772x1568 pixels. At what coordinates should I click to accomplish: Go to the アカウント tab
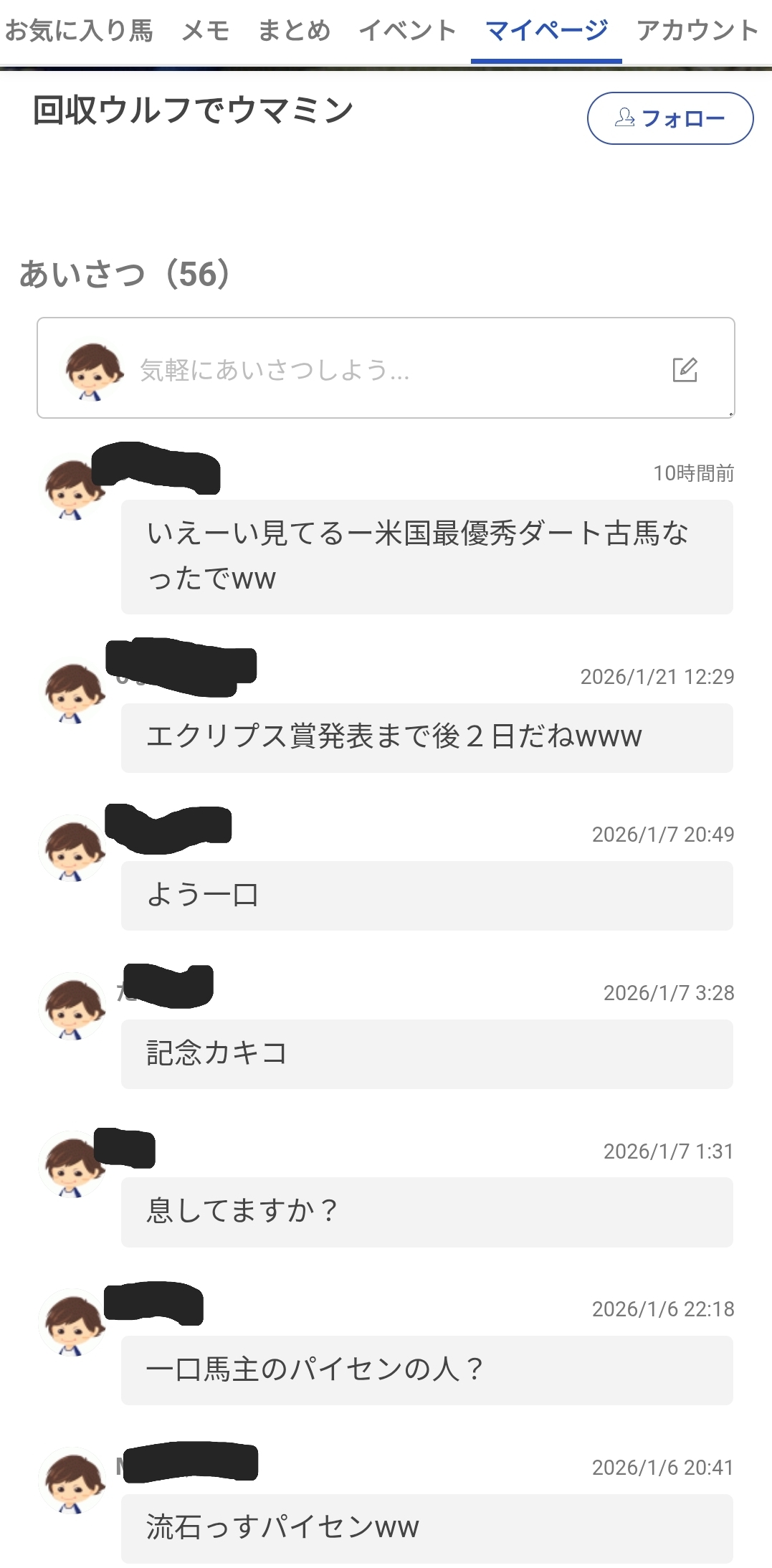click(x=697, y=31)
